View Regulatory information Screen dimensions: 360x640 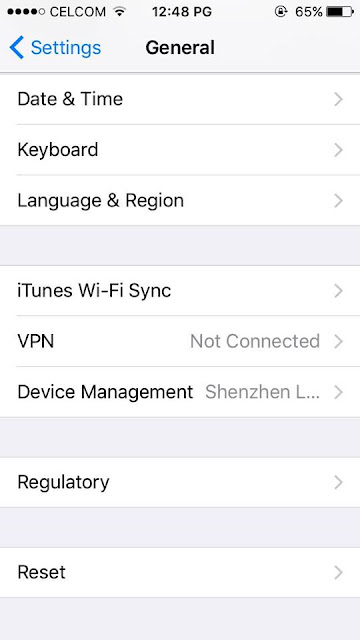pos(180,482)
